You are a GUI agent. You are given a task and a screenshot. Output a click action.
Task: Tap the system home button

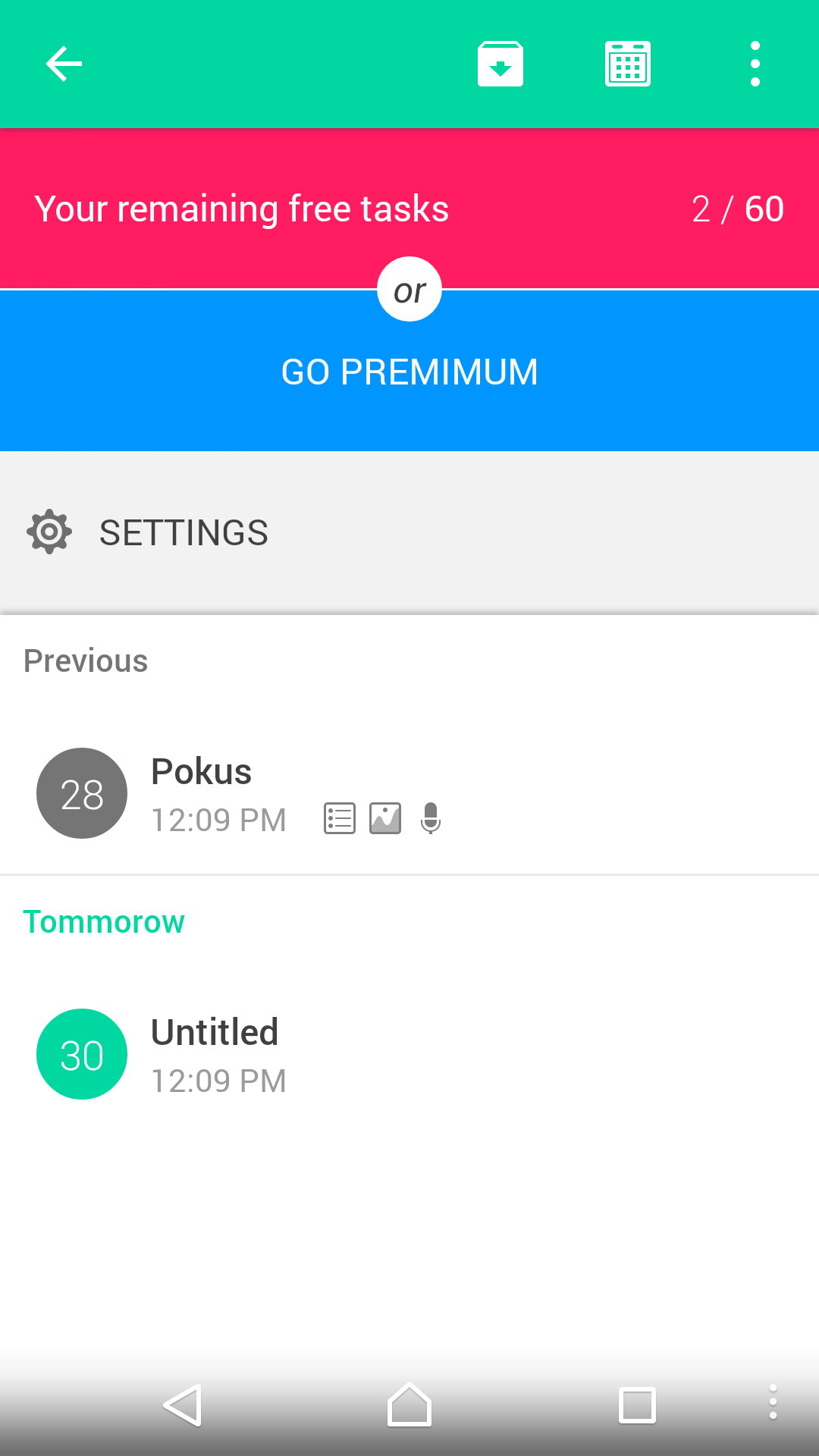[x=409, y=1404]
